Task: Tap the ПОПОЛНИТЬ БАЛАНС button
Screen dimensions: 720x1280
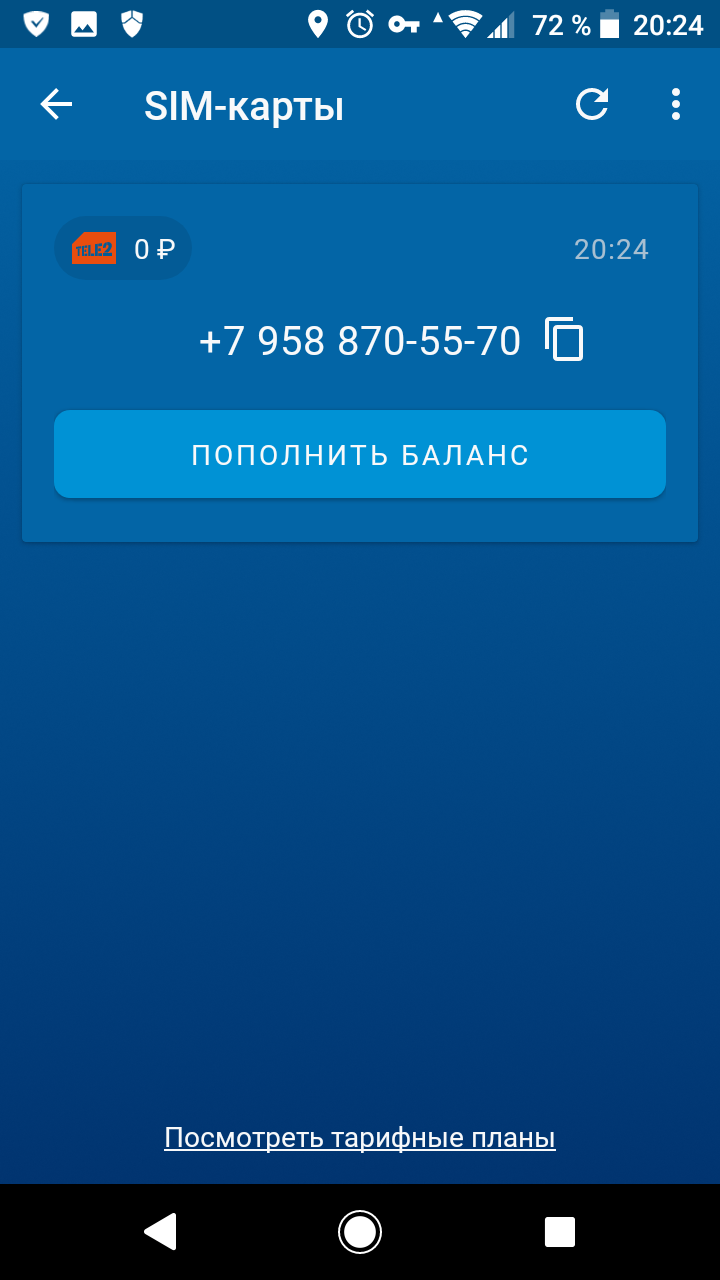Action: click(360, 454)
